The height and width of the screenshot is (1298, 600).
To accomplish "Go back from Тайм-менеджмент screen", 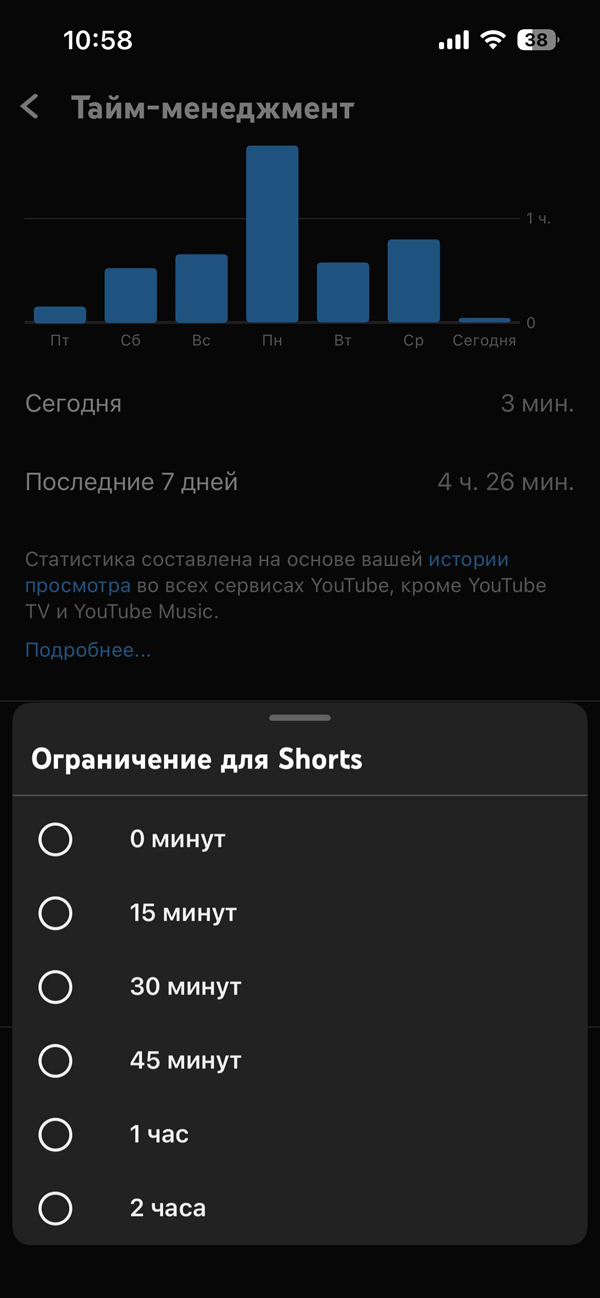I will pos(30,107).
